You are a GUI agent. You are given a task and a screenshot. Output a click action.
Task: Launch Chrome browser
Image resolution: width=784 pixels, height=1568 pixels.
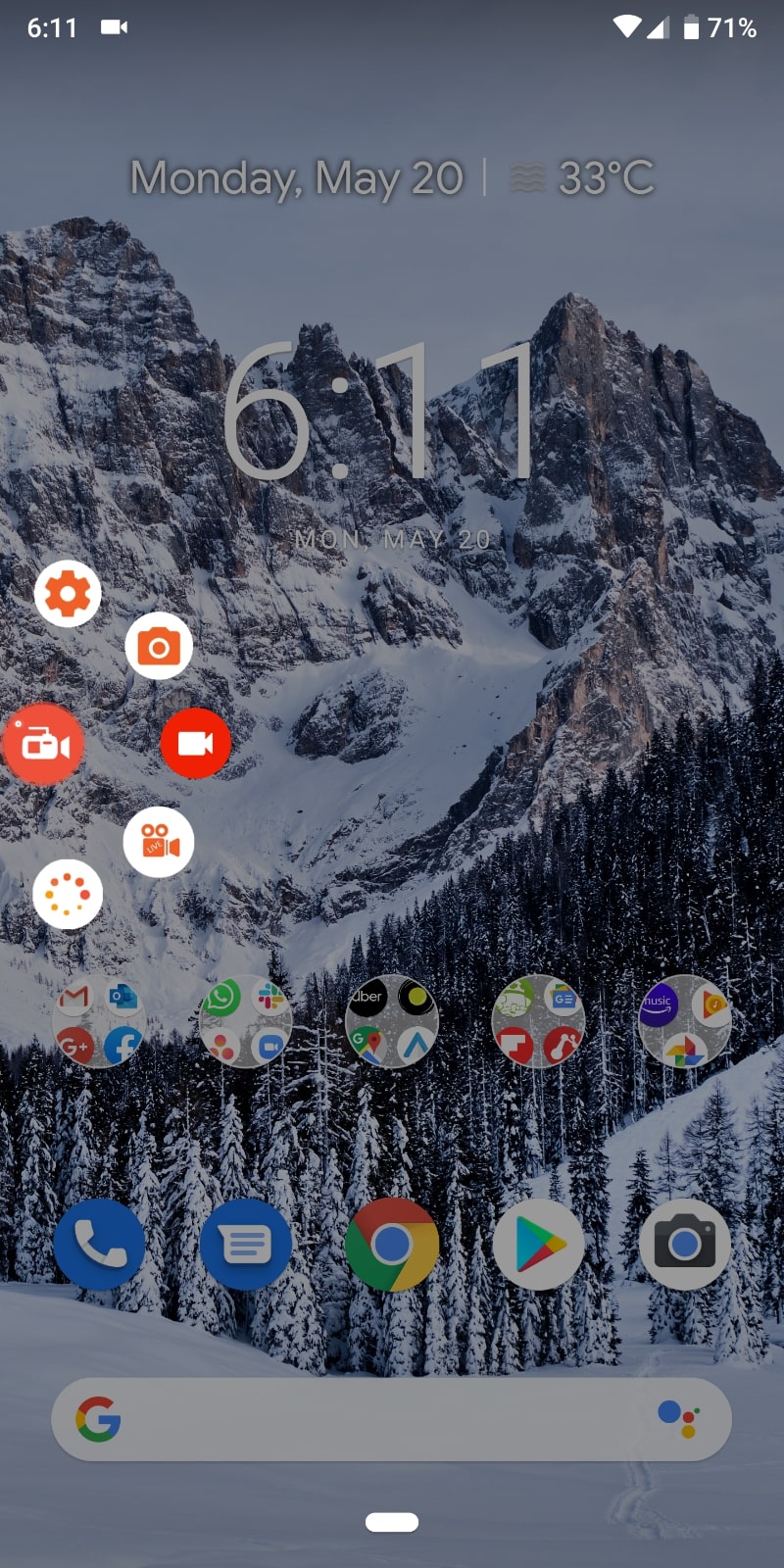pos(392,1245)
